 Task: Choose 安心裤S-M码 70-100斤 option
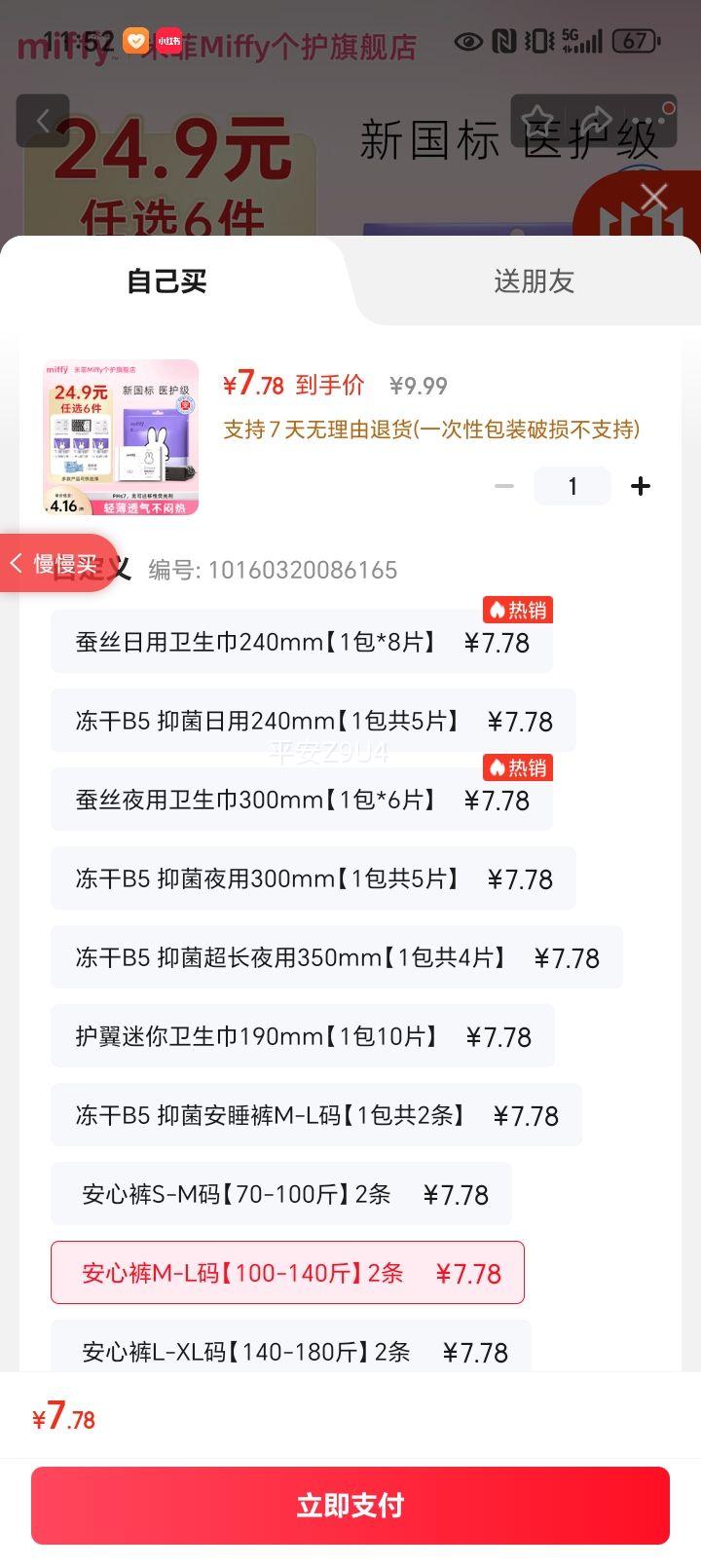pyautogui.click(x=280, y=1194)
